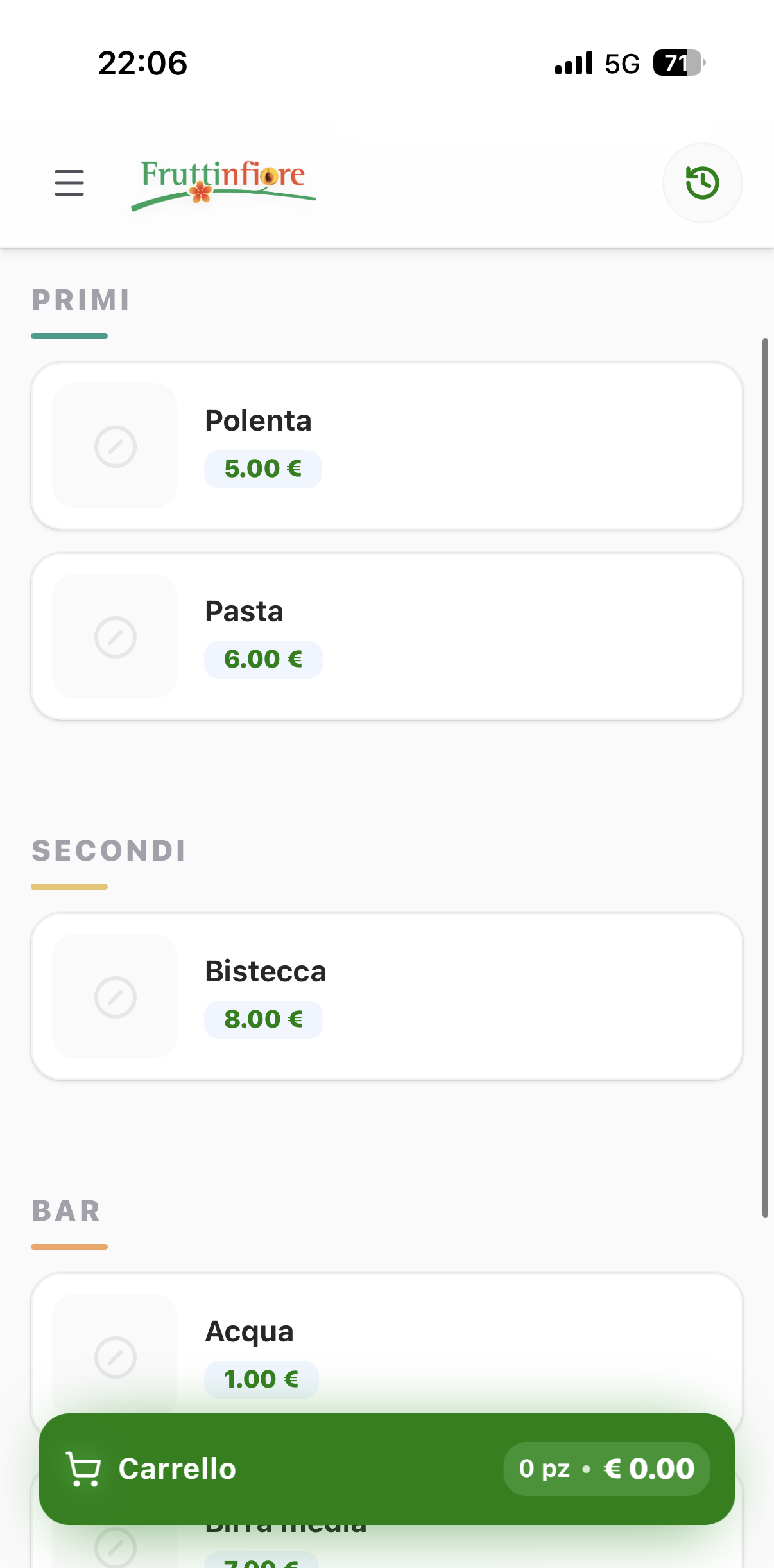Viewport: 774px width, 1568px height.
Task: Click the Fruttinfiore logo
Action: point(223,183)
